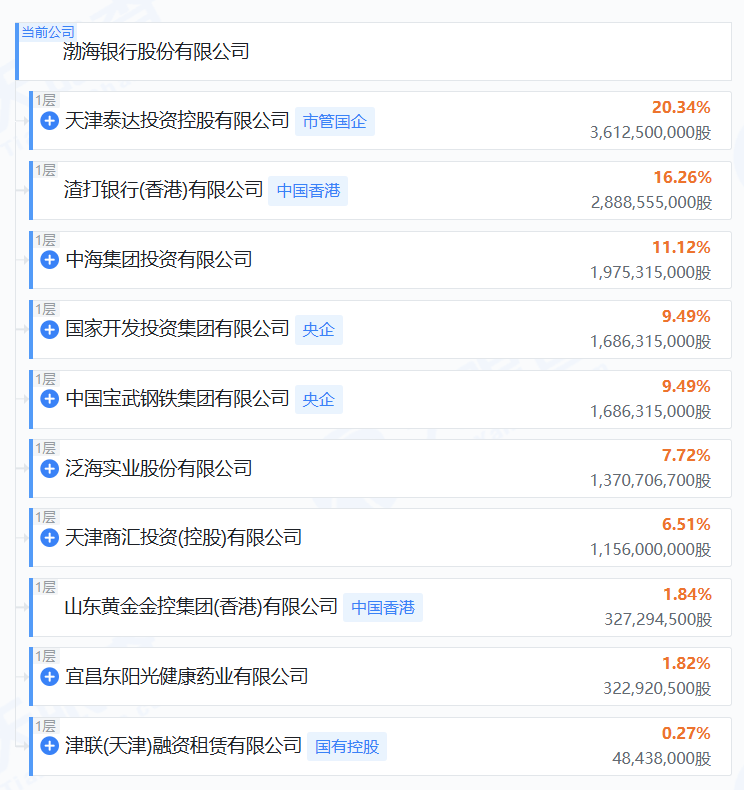Open current company 渤海银行股份有限公司

click(x=156, y=51)
